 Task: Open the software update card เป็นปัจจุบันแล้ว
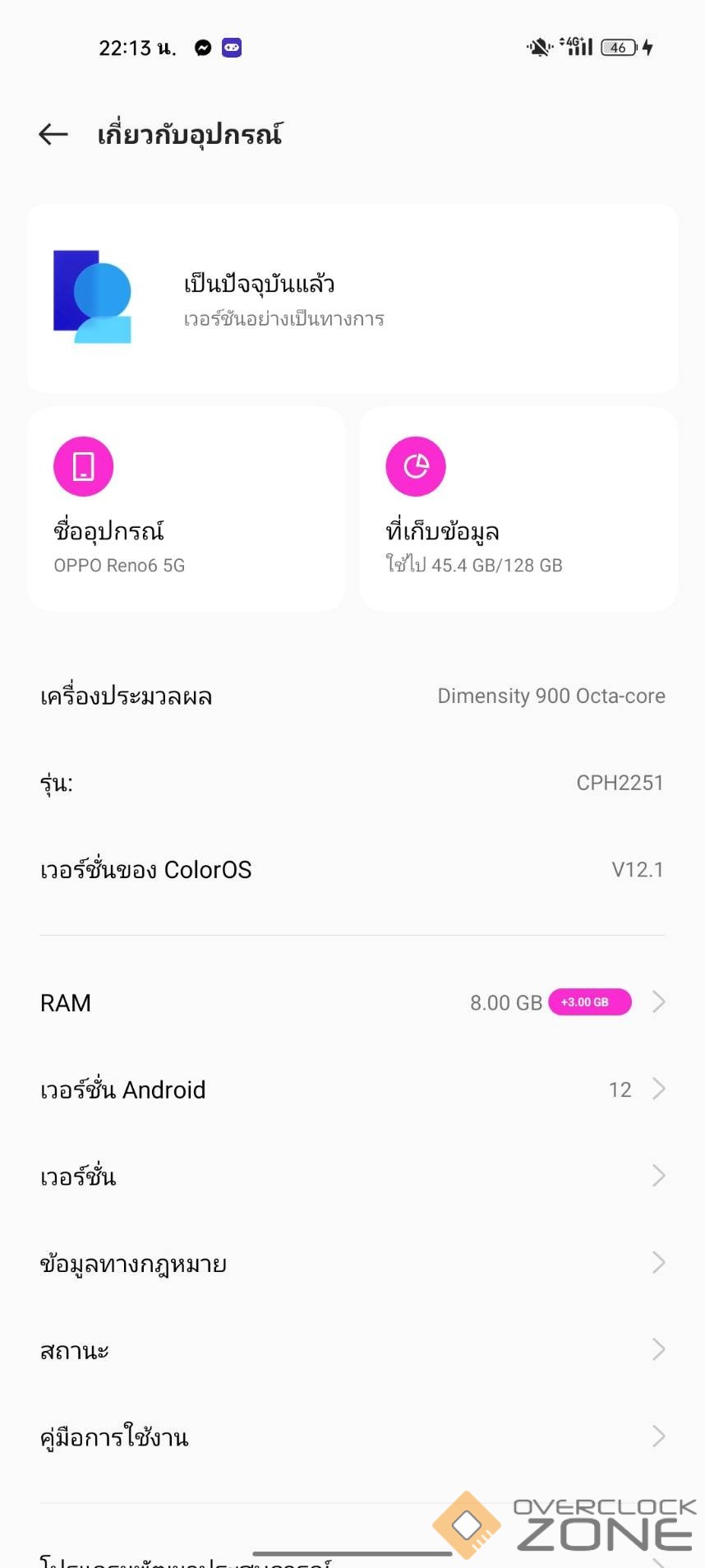pos(352,298)
